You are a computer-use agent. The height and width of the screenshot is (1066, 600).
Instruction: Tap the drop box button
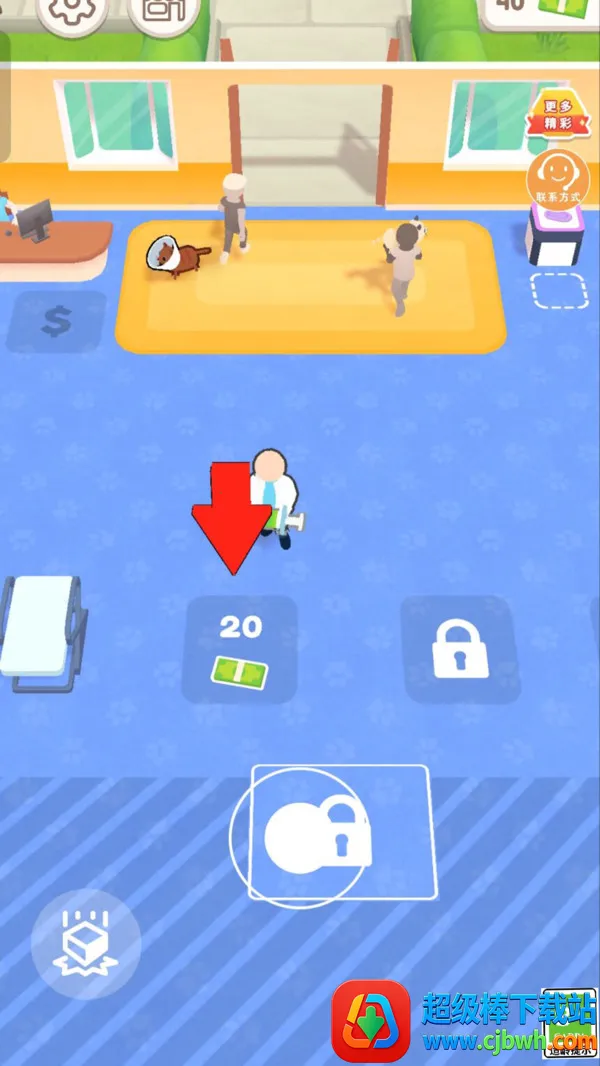point(86,945)
